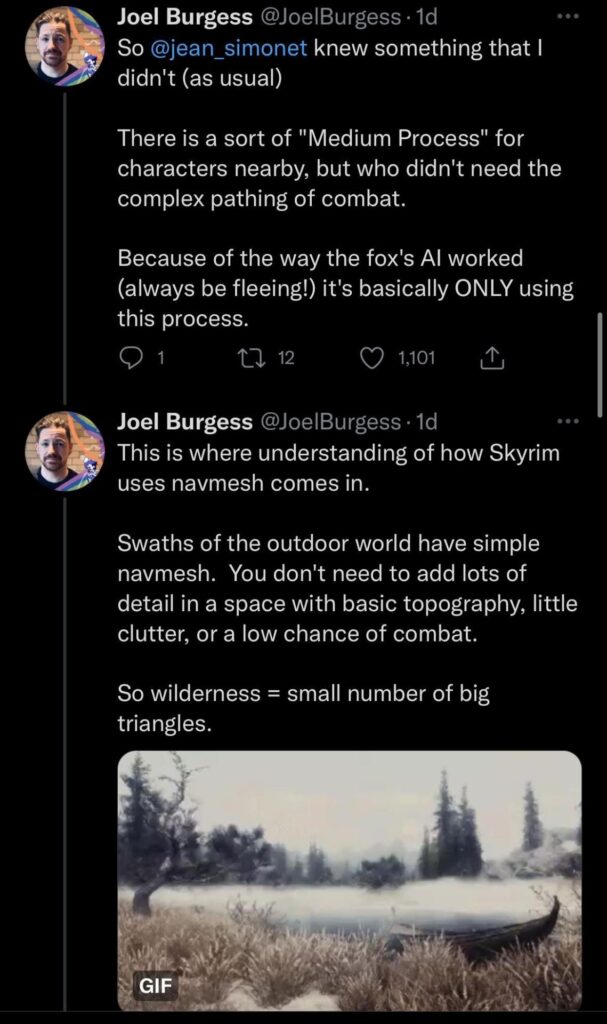This screenshot has height=1024, width=607.
Task: Open Joel Burgess's avatar on the navmesh tweet
Action: tap(65, 449)
